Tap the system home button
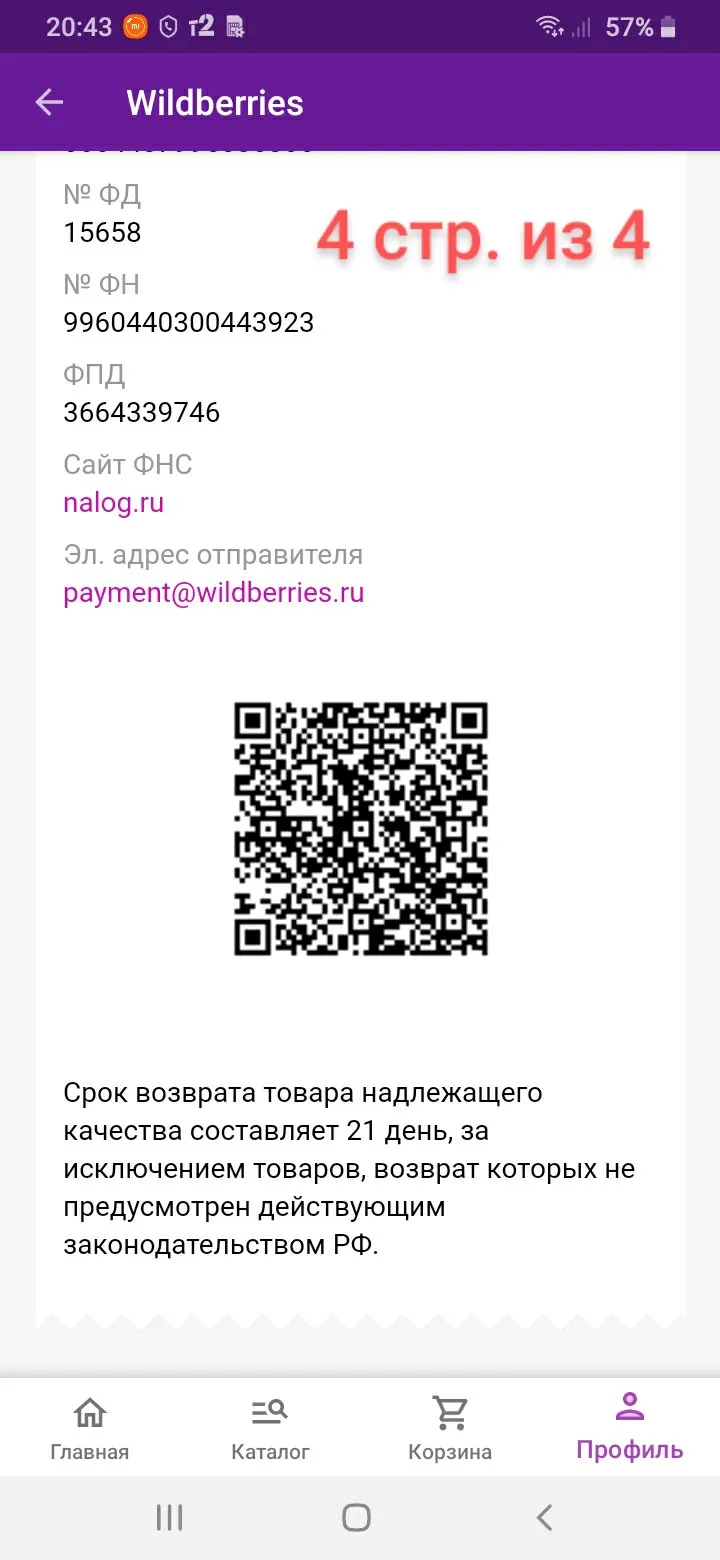This screenshot has height=1560, width=720. point(357,1518)
